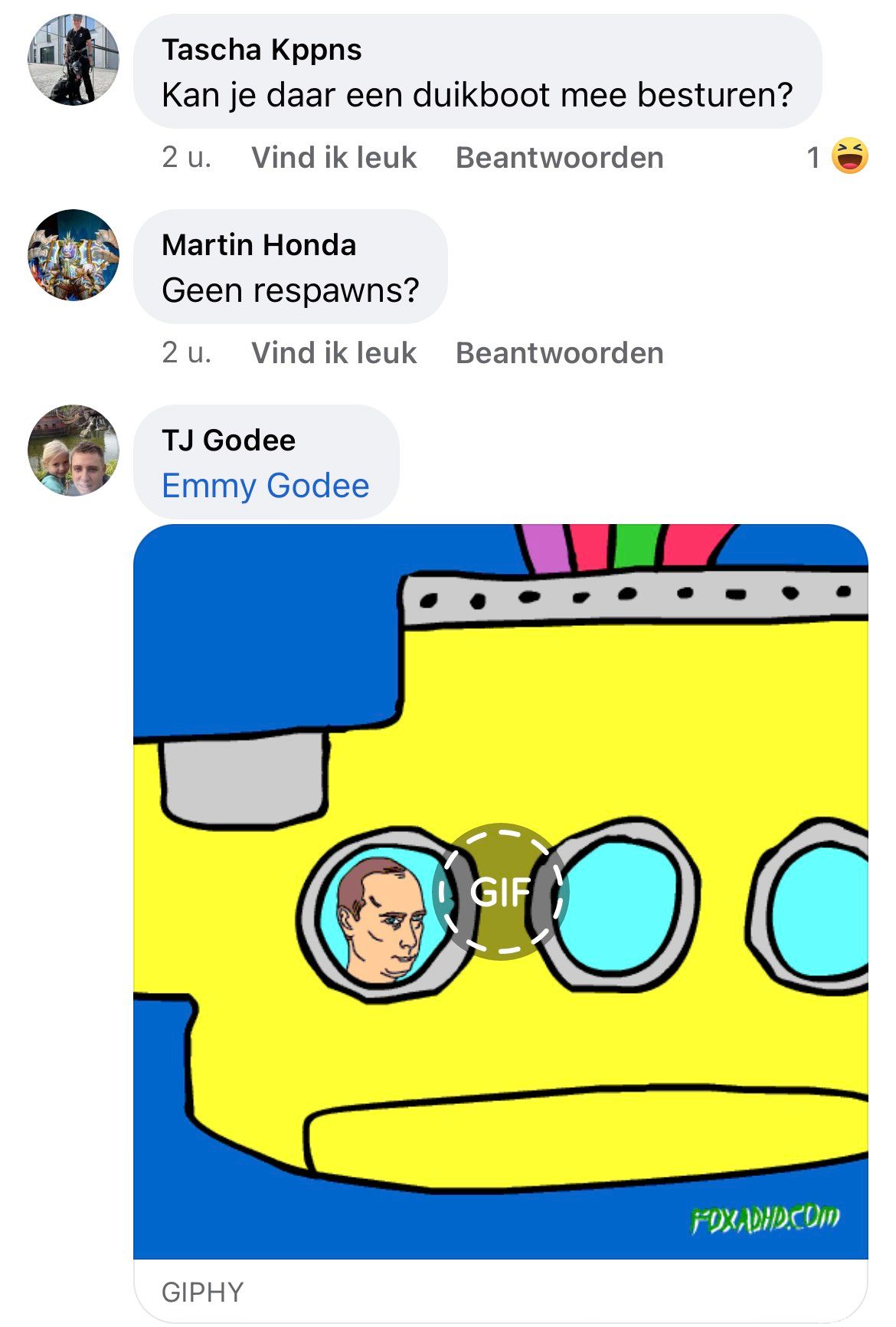This screenshot has height=1327, width=896.
Task: View reactions on Tascha Kppns' comment
Action: point(838,157)
